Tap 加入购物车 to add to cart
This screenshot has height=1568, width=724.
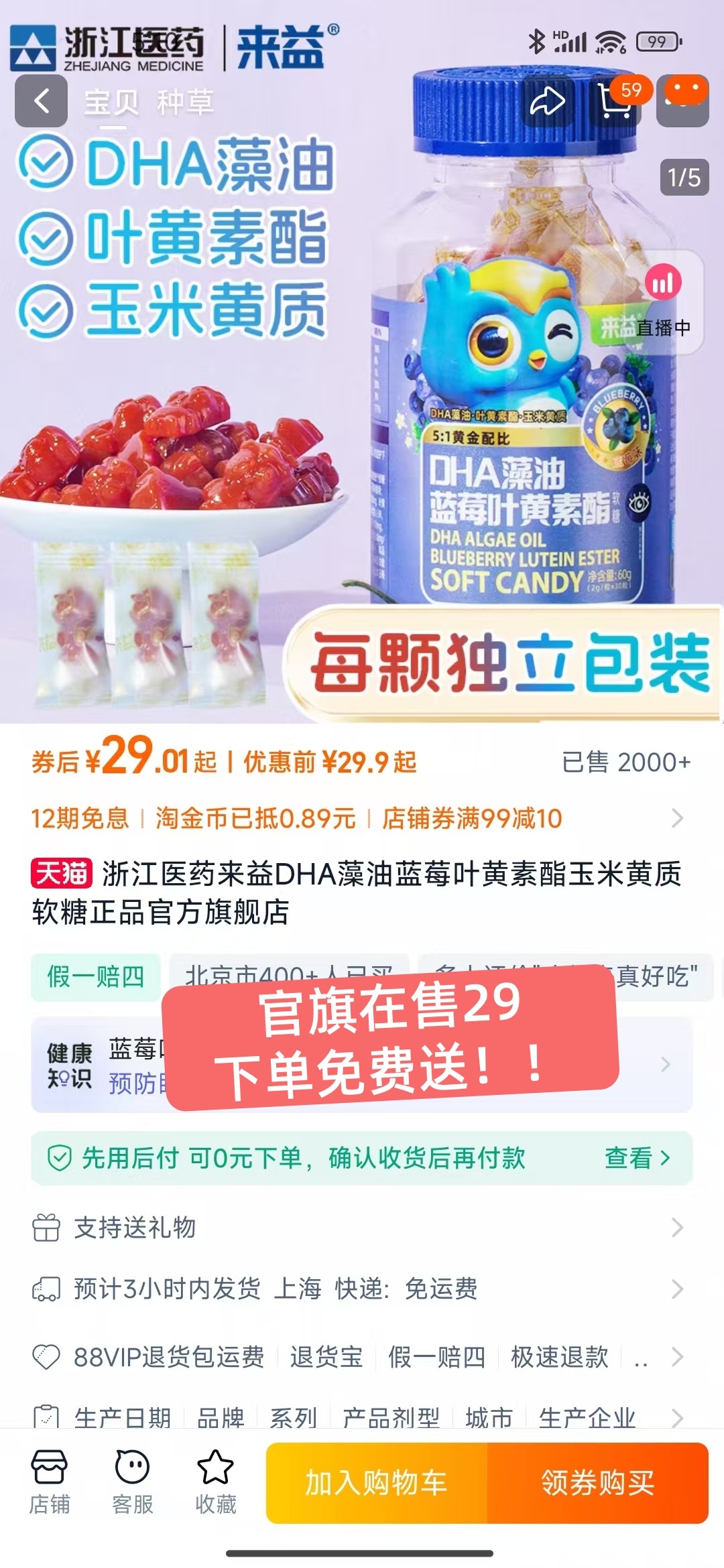377,1483
